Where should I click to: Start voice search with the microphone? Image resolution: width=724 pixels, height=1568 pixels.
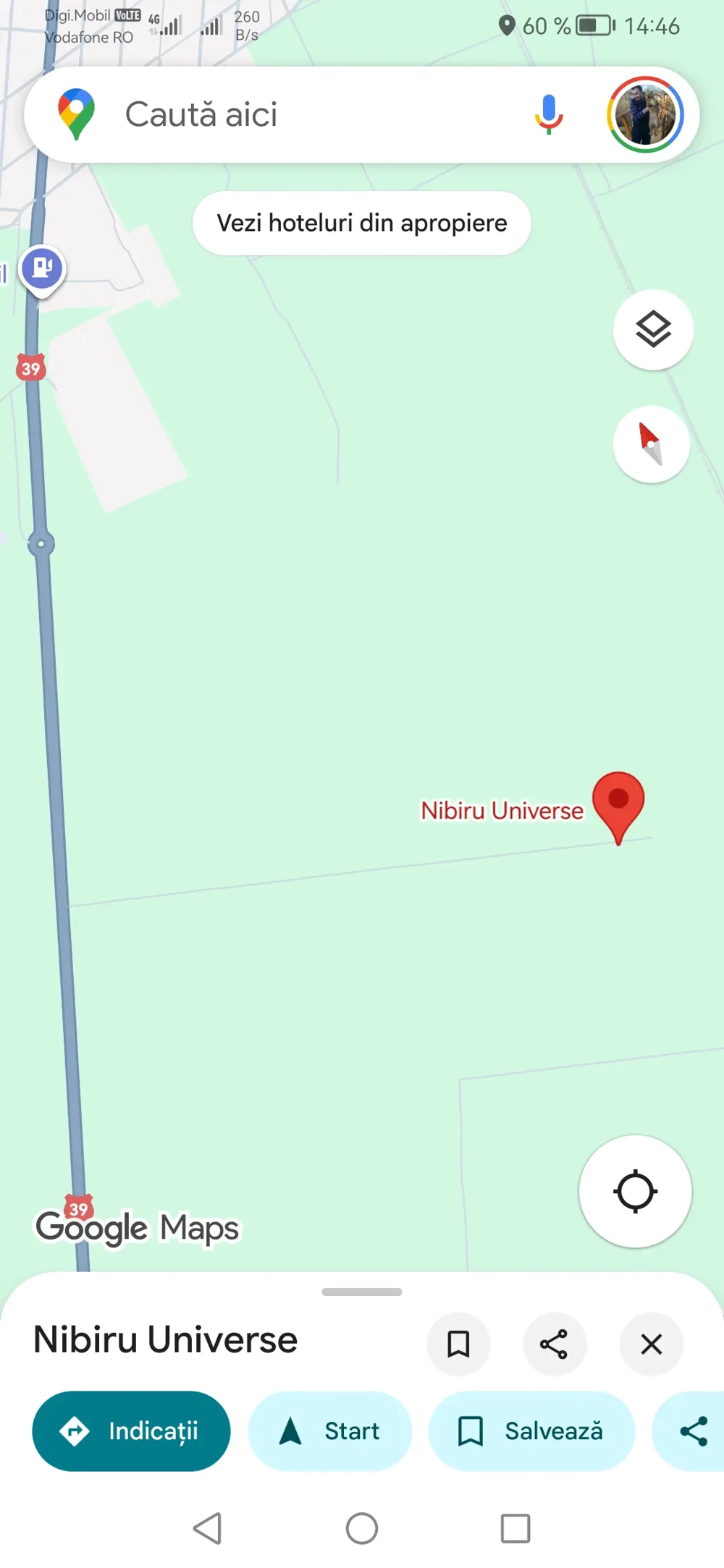click(x=549, y=114)
